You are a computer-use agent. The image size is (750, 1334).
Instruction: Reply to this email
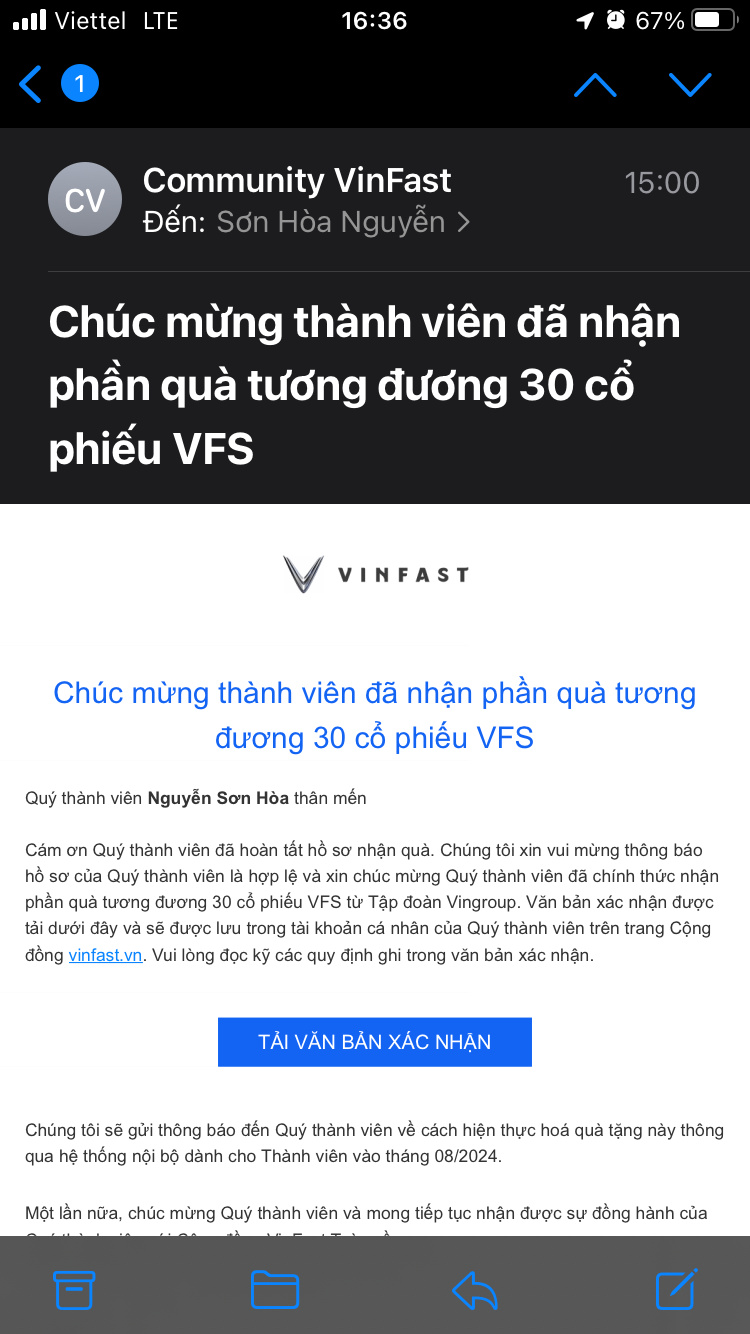point(475,1290)
